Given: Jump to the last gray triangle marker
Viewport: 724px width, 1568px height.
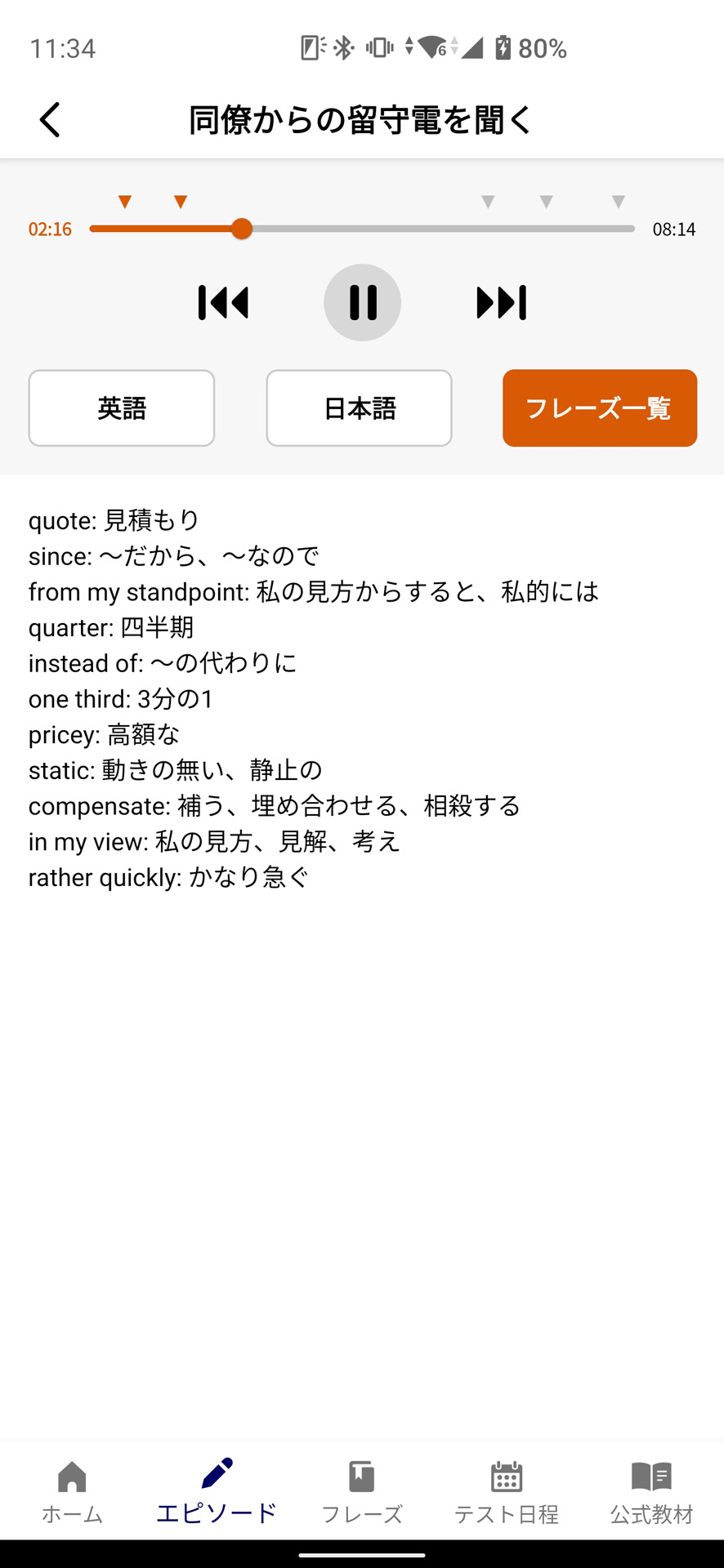Looking at the screenshot, I should (615, 201).
